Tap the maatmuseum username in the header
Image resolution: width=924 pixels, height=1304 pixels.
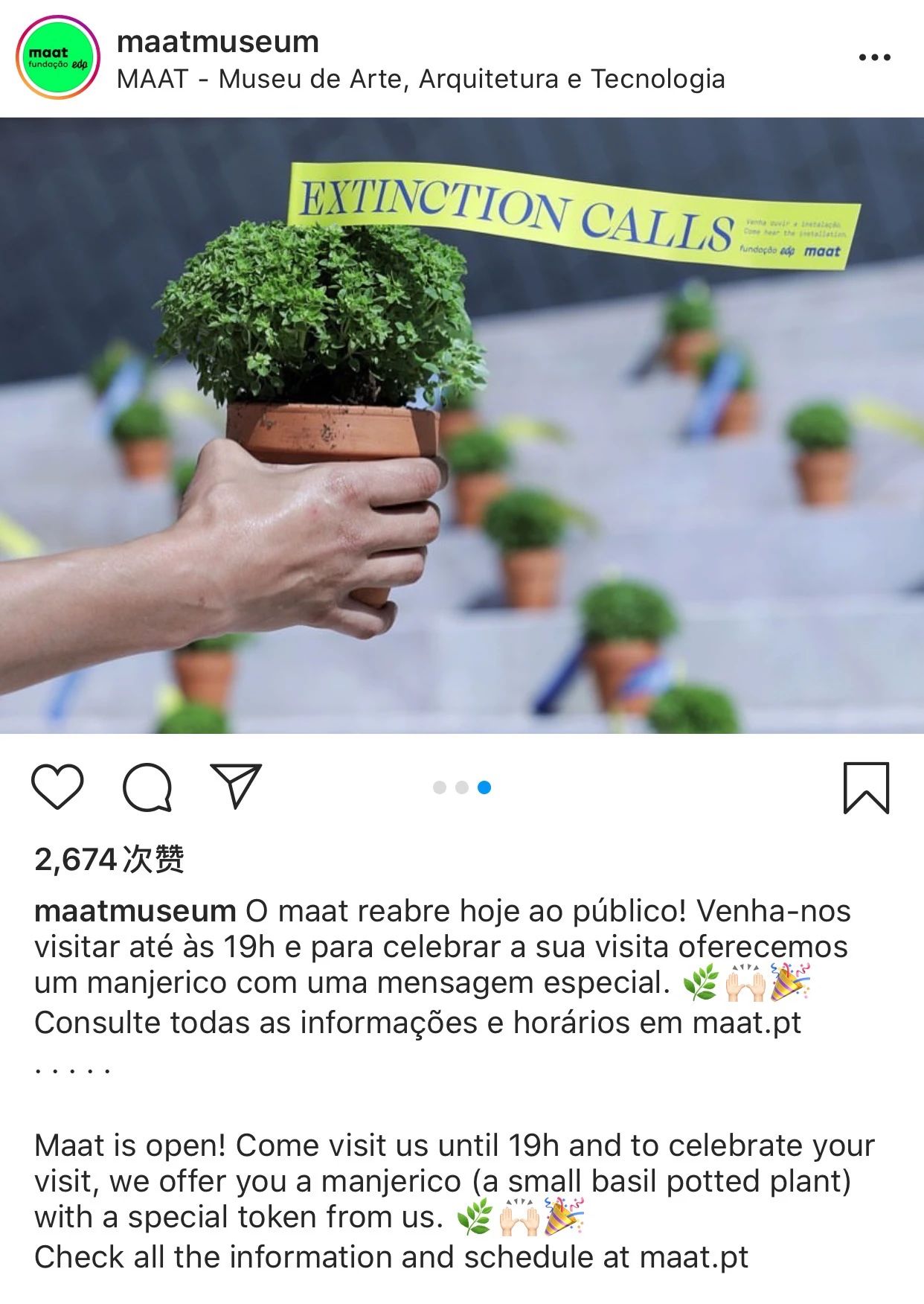coord(217,42)
